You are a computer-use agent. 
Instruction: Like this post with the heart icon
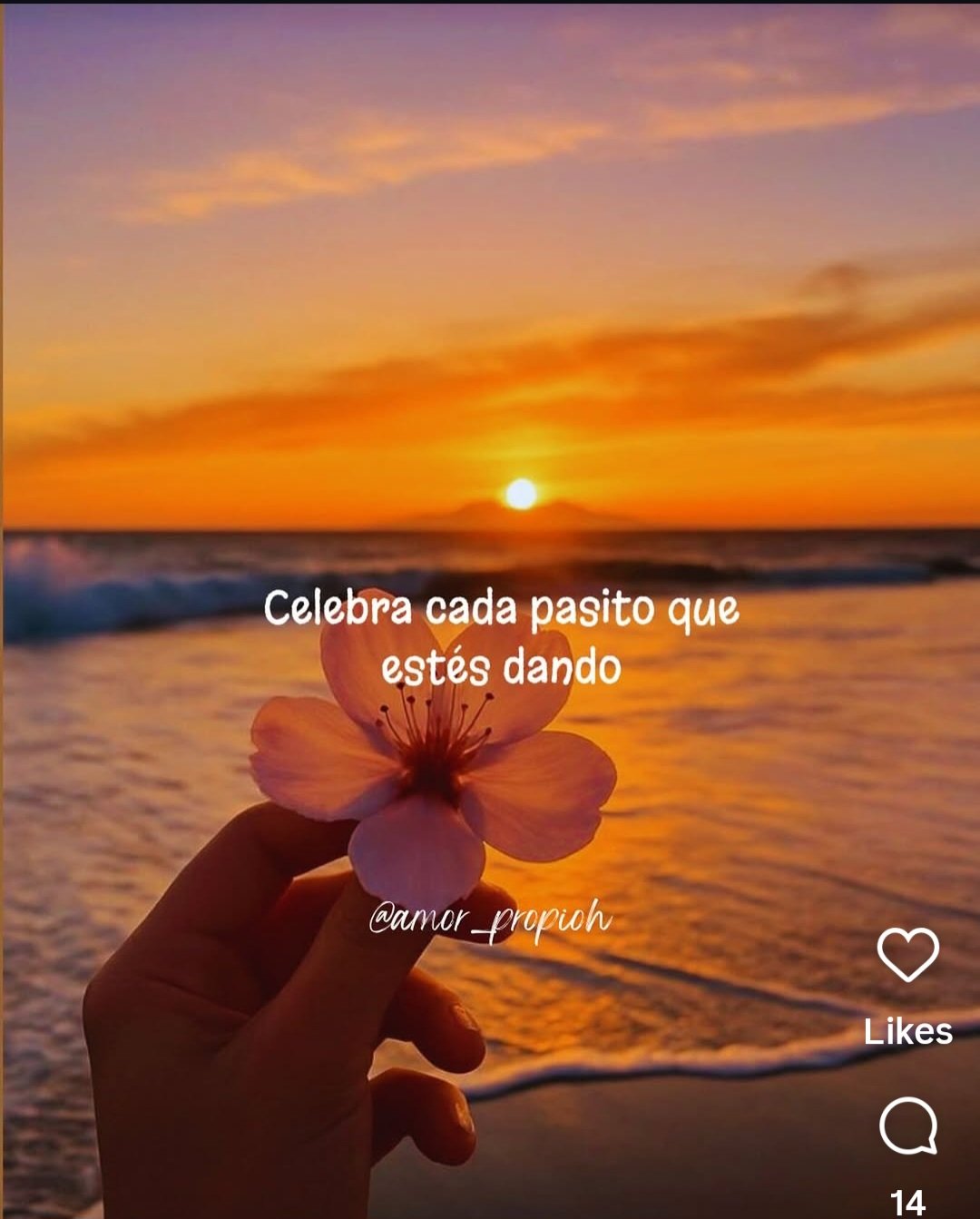pyautogui.click(x=907, y=955)
